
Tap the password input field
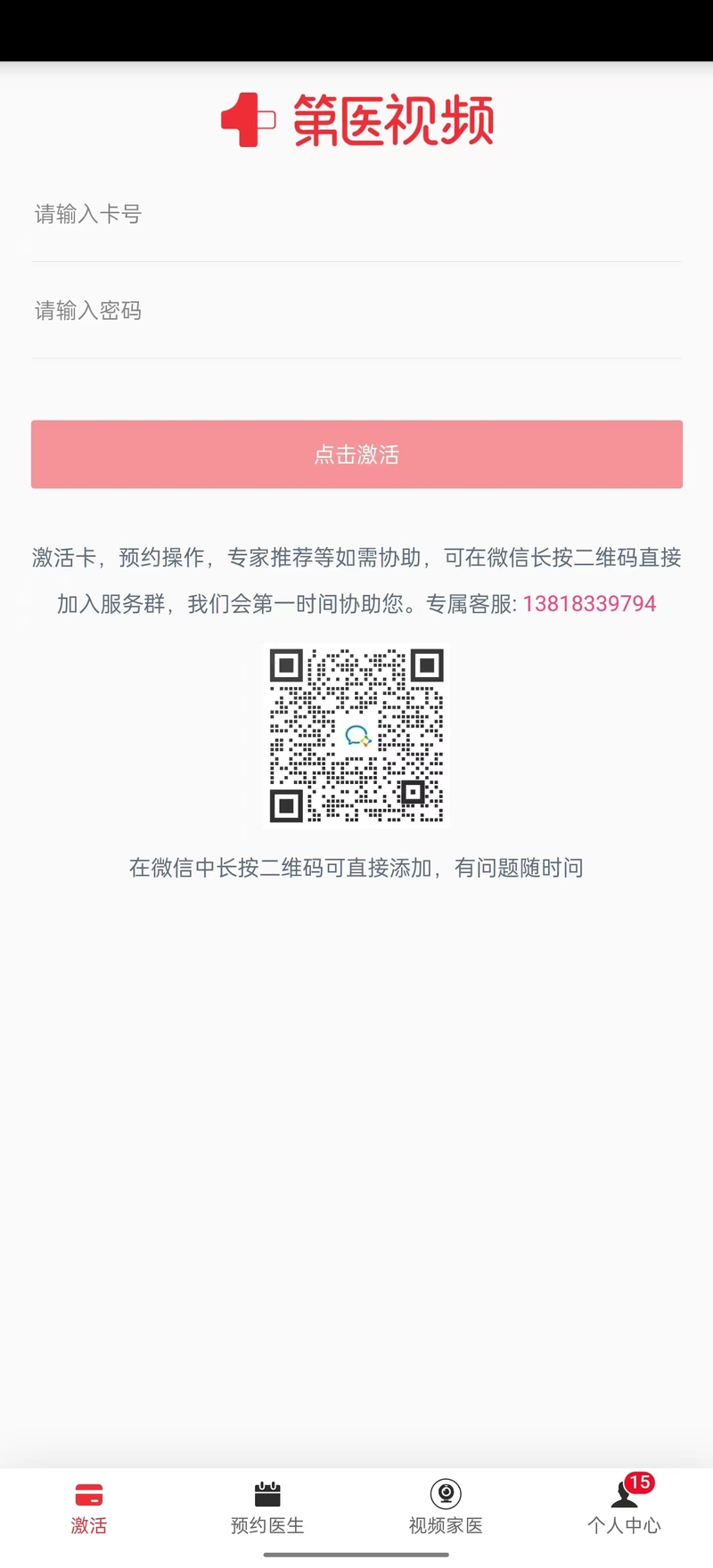point(356,311)
